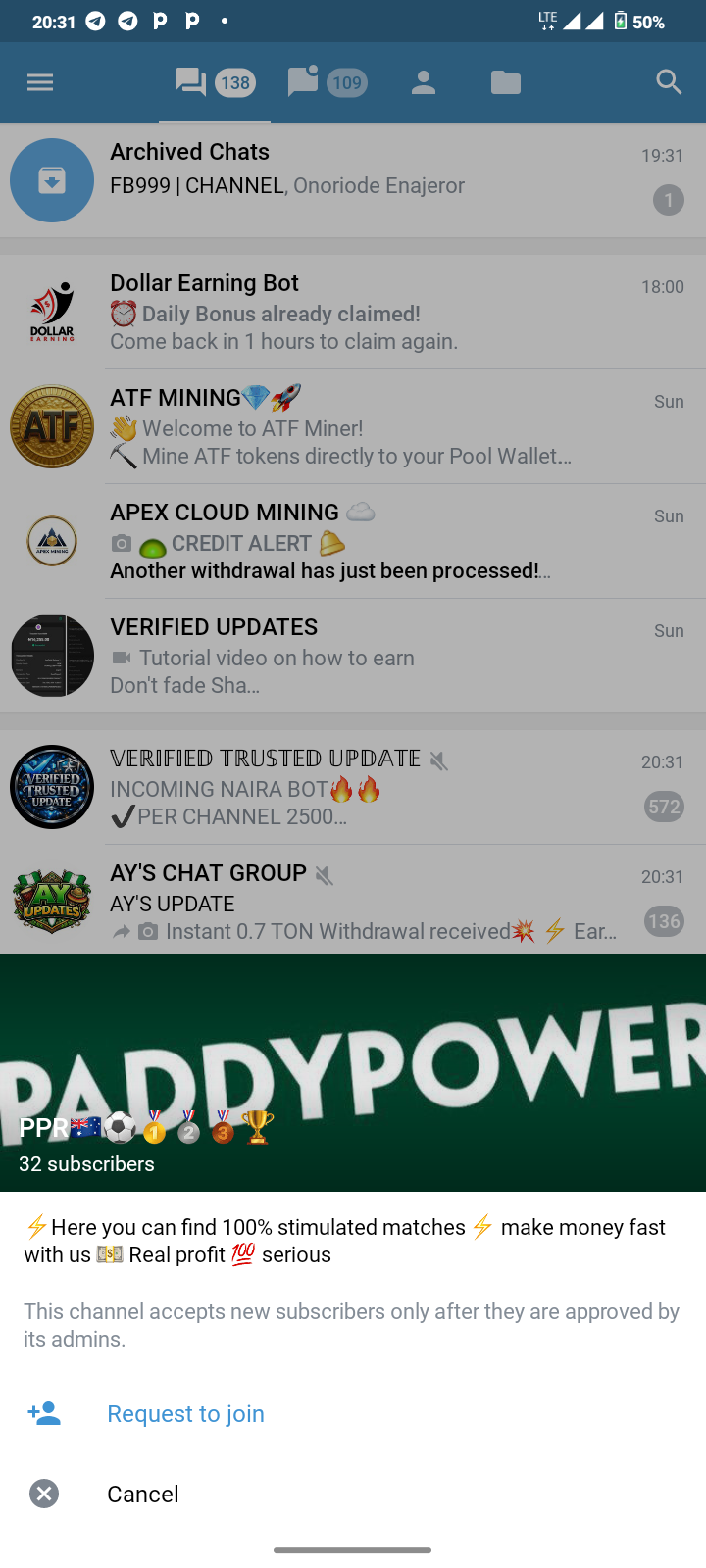The height and width of the screenshot is (1568, 706).
Task: Switch to all chats tab with 138
Action: click(x=215, y=82)
